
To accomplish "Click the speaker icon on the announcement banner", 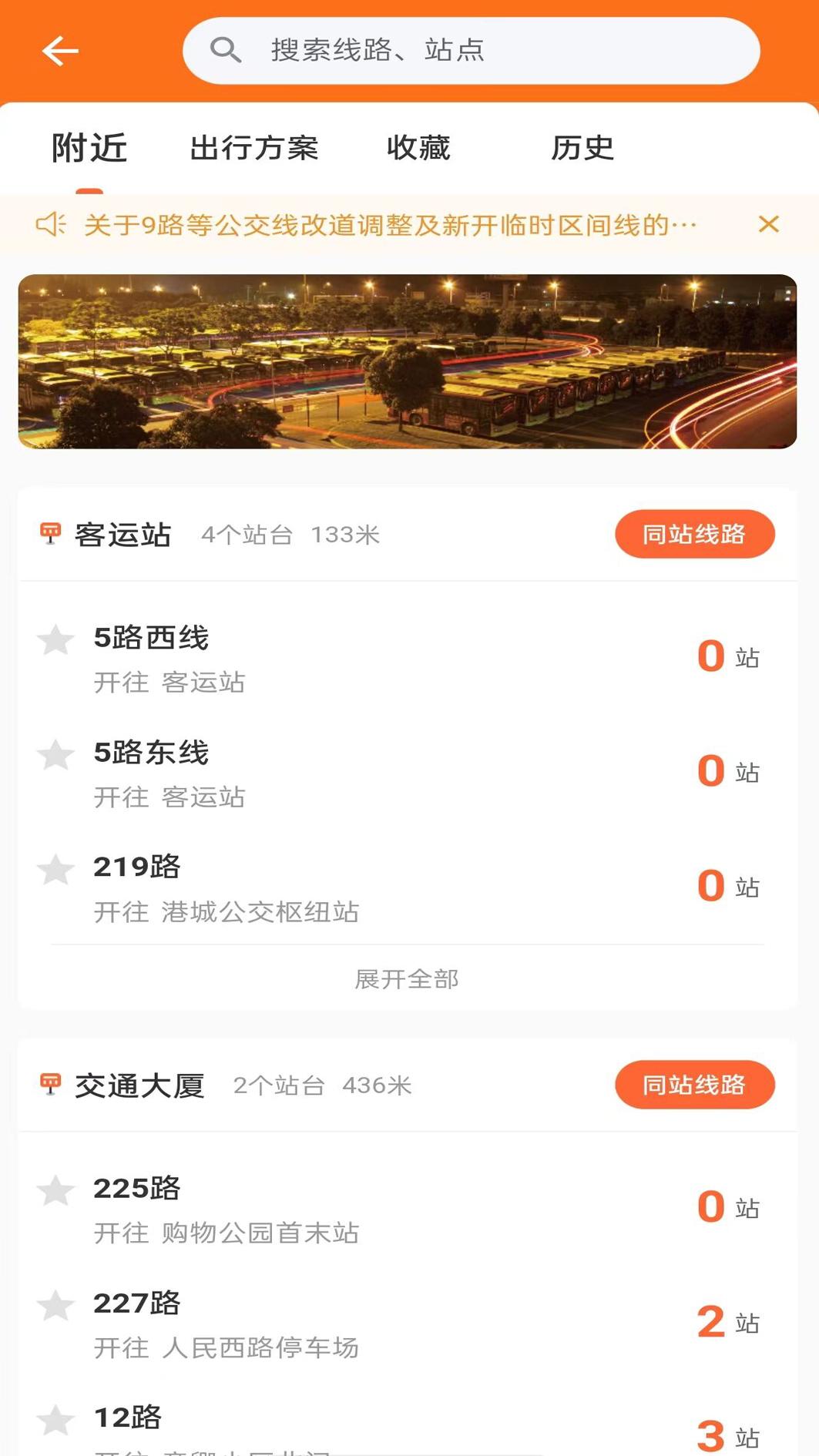I will 49,224.
